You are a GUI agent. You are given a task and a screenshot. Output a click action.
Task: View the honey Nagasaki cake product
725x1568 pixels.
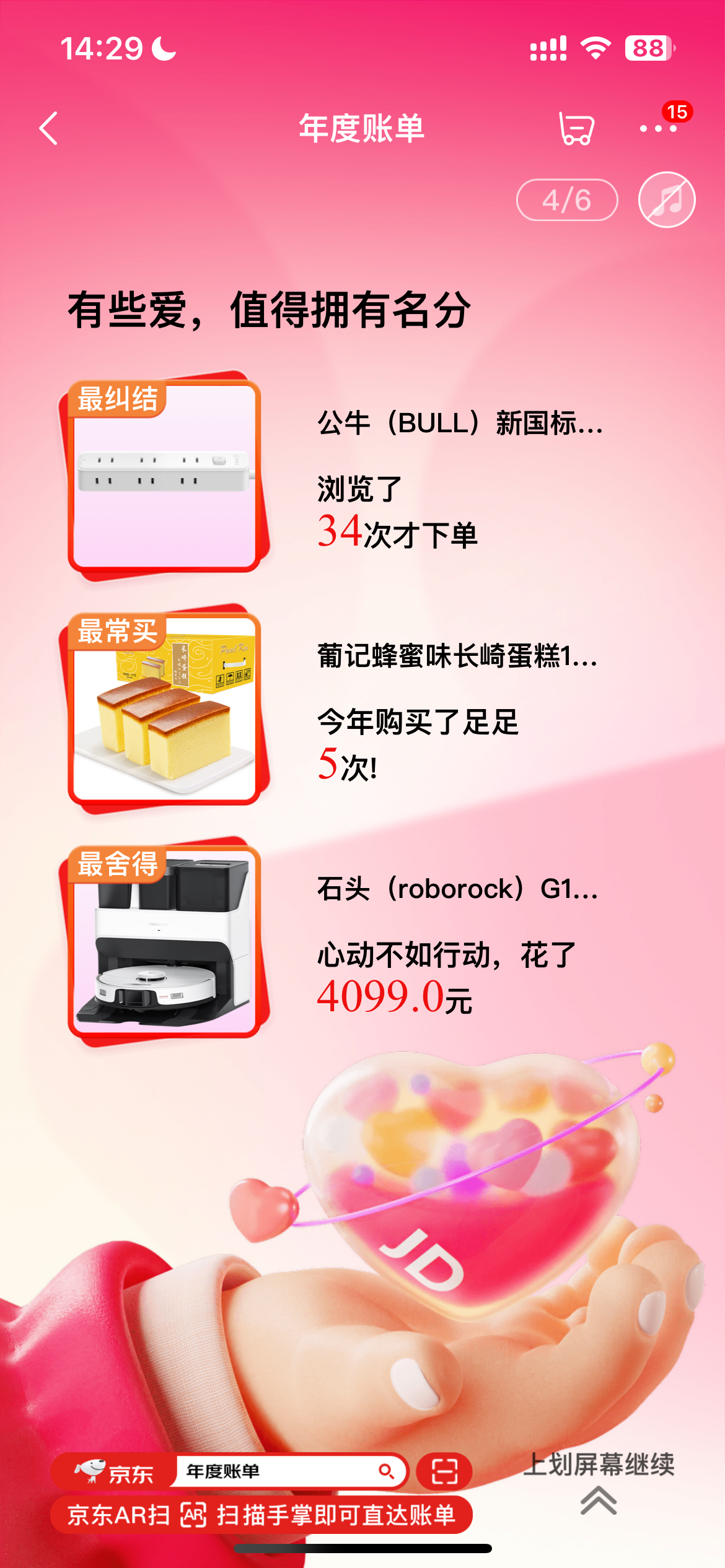point(164,708)
